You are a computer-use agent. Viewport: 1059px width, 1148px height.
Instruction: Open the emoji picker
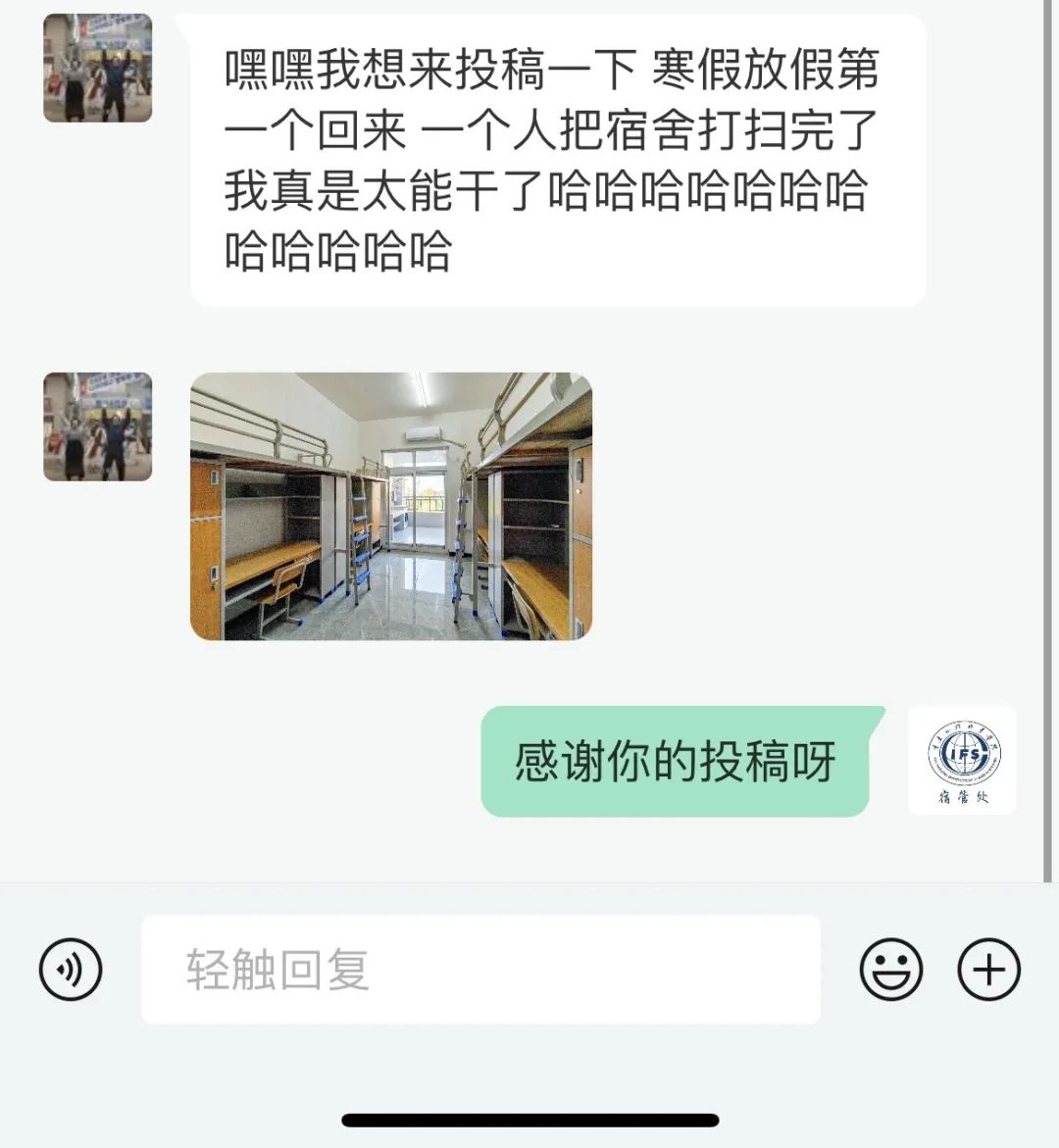coord(890,970)
